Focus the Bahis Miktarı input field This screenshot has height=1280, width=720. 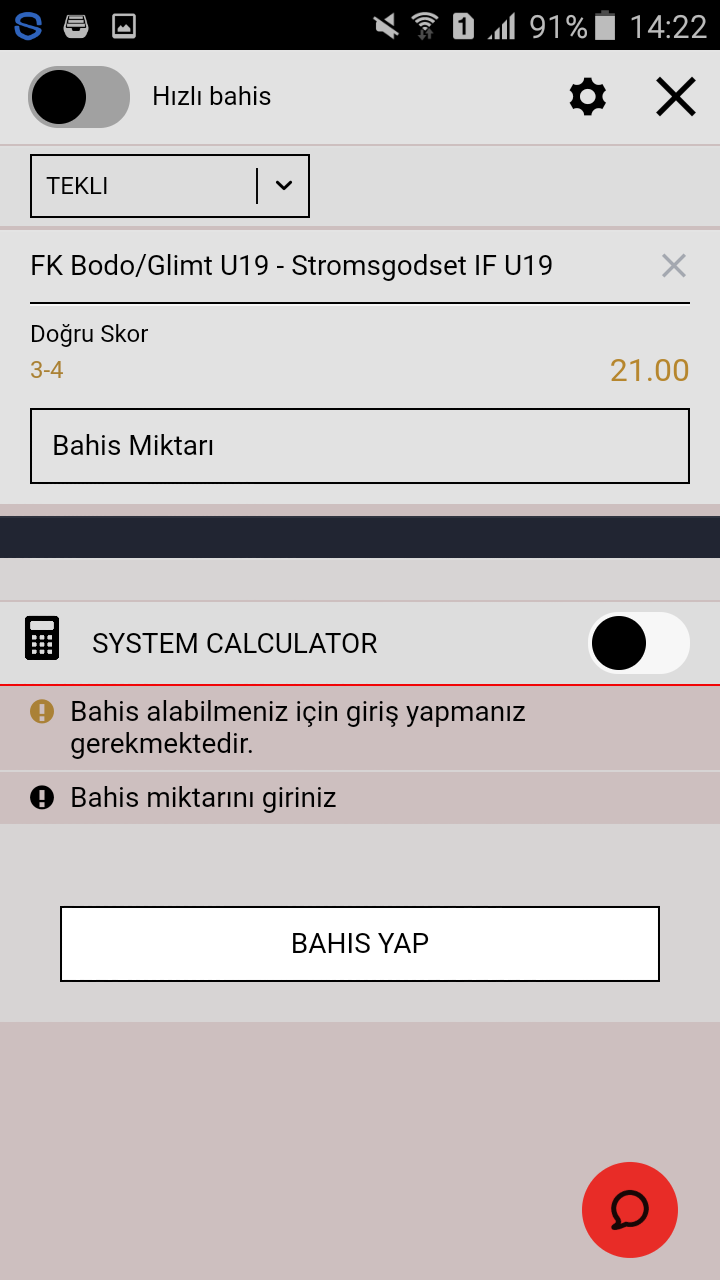pos(360,446)
